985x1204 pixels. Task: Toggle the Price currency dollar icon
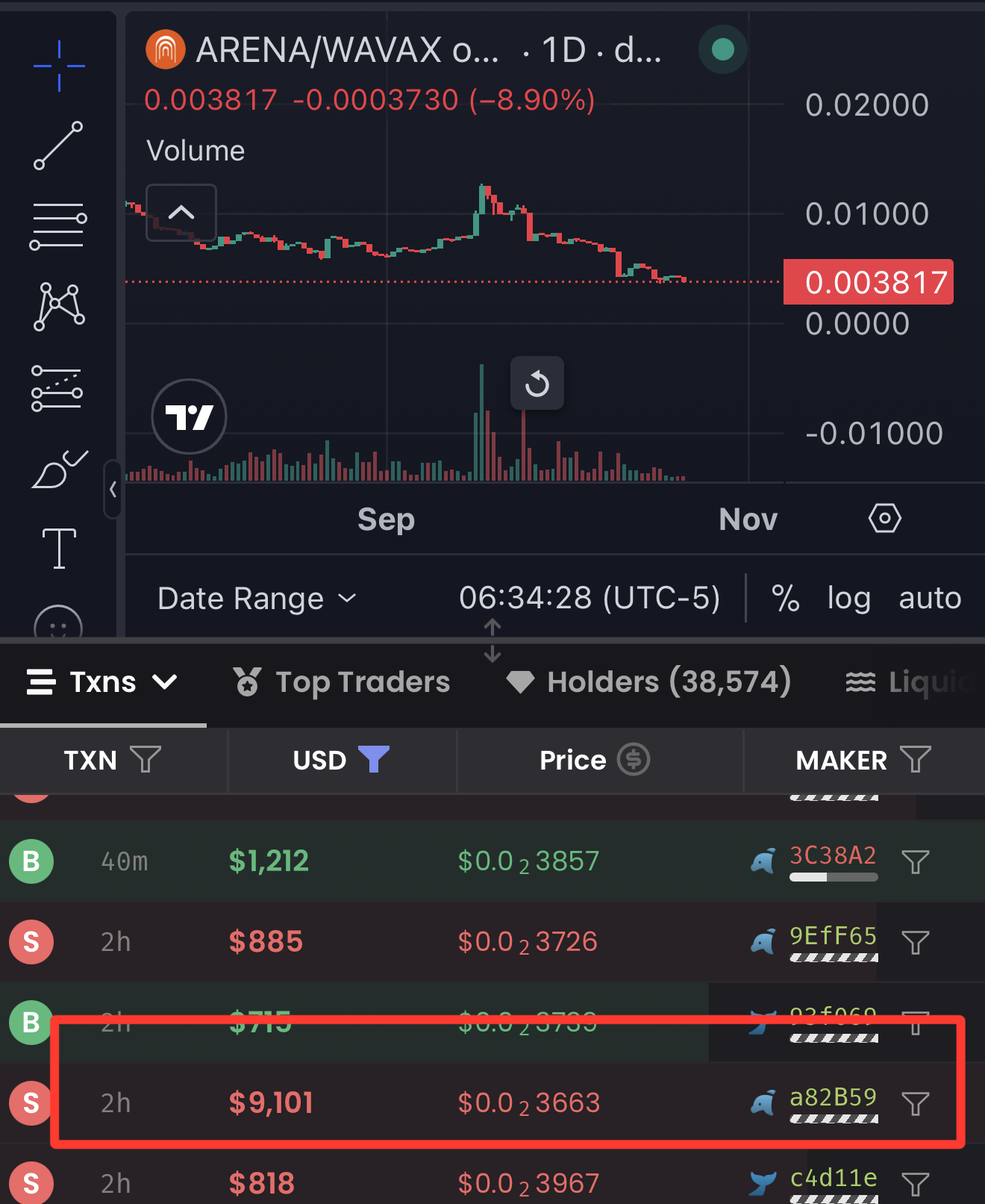pyautogui.click(x=634, y=760)
